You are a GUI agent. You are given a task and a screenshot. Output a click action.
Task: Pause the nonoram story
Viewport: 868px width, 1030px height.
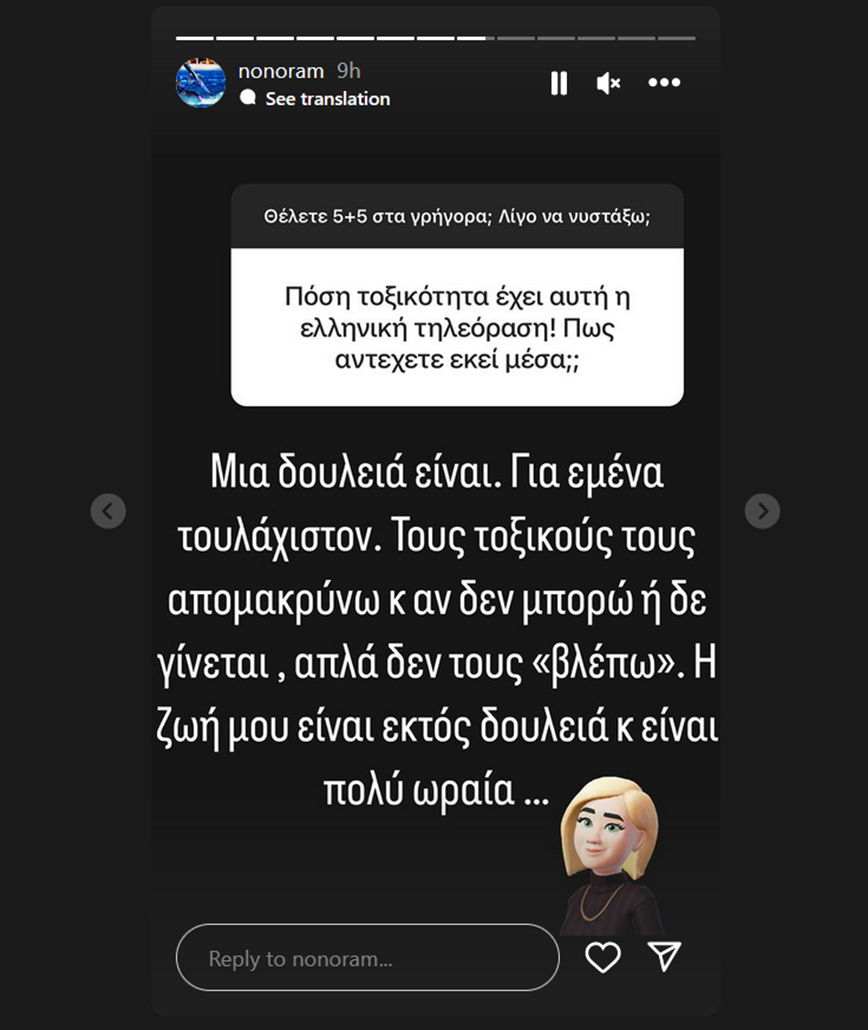point(559,83)
